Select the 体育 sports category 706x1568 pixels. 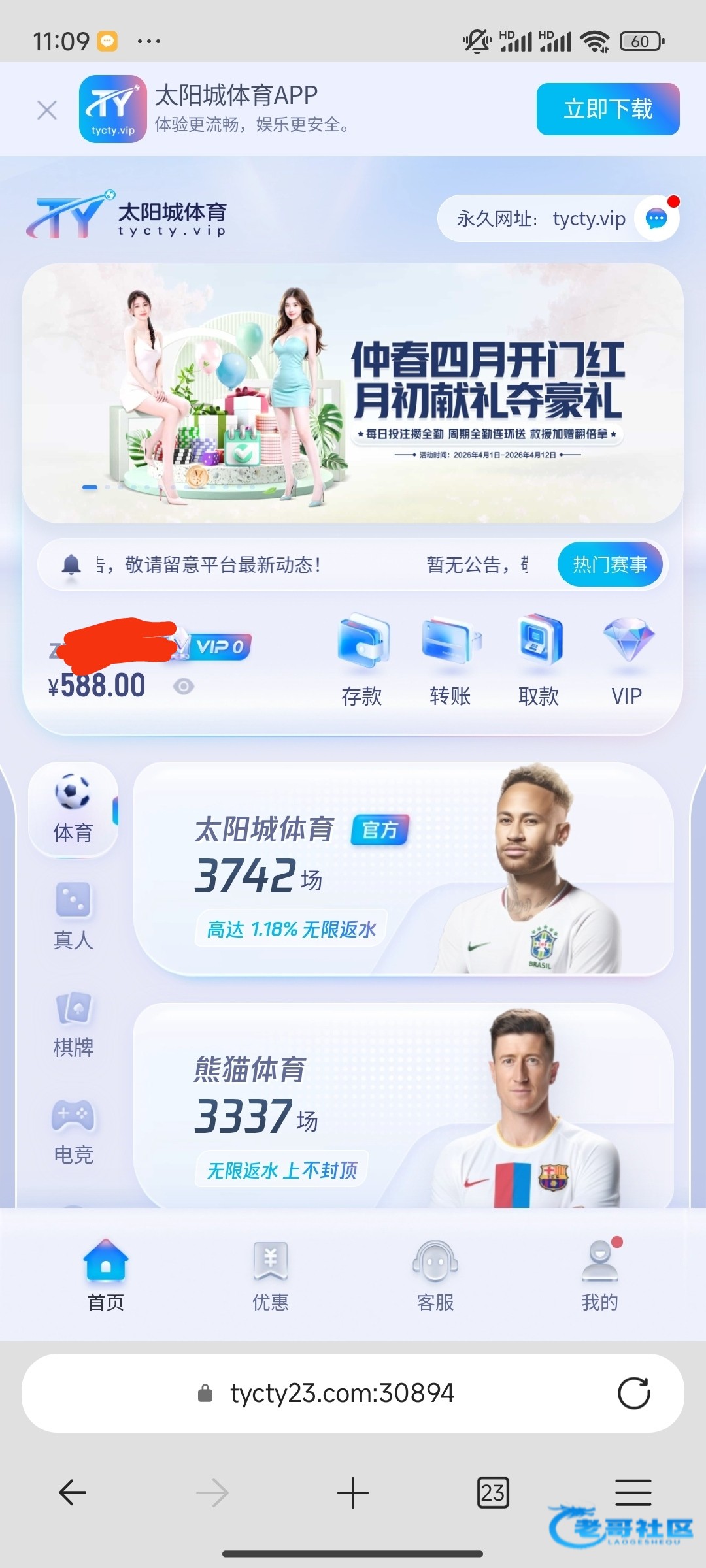click(x=73, y=809)
